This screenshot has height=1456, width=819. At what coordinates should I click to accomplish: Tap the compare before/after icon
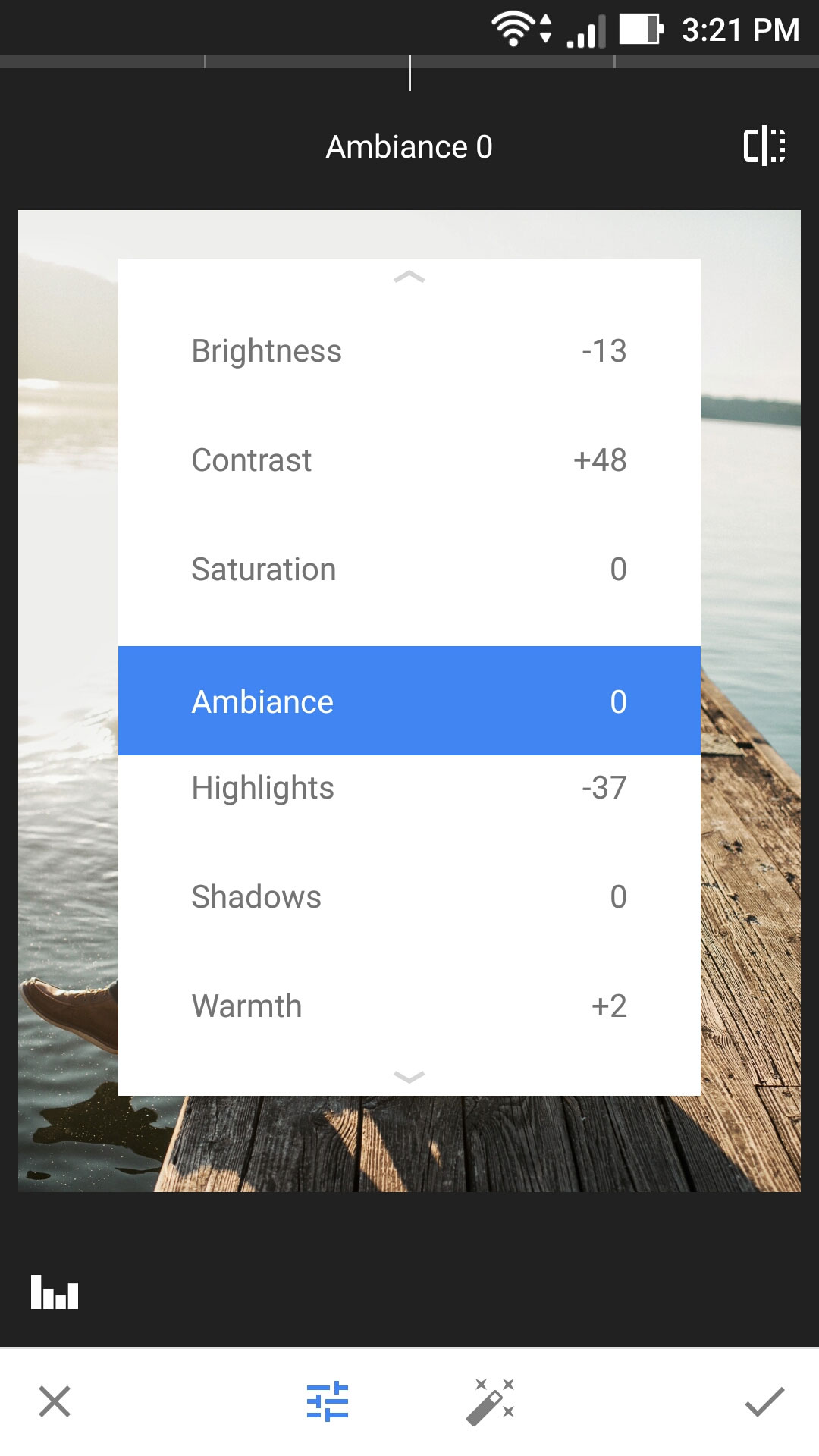(764, 146)
